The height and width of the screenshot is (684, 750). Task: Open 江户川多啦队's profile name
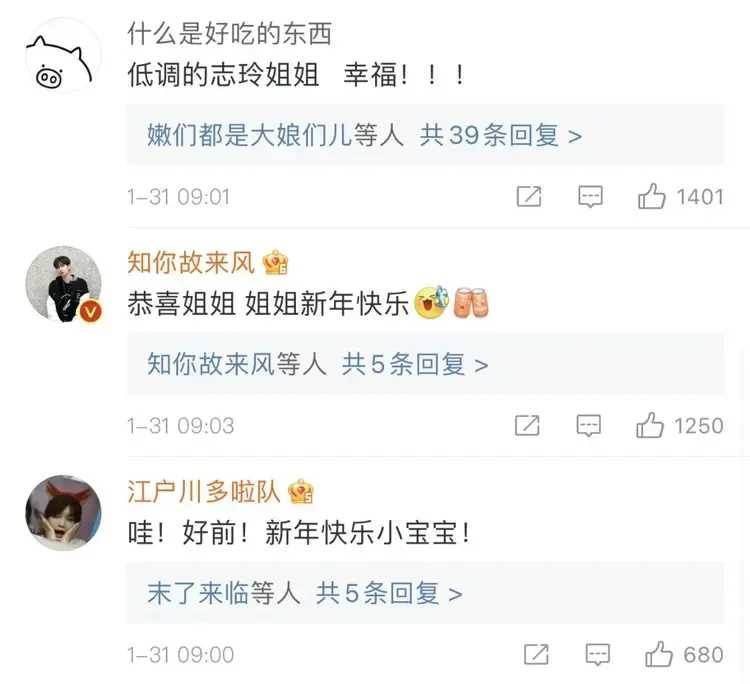pos(205,492)
